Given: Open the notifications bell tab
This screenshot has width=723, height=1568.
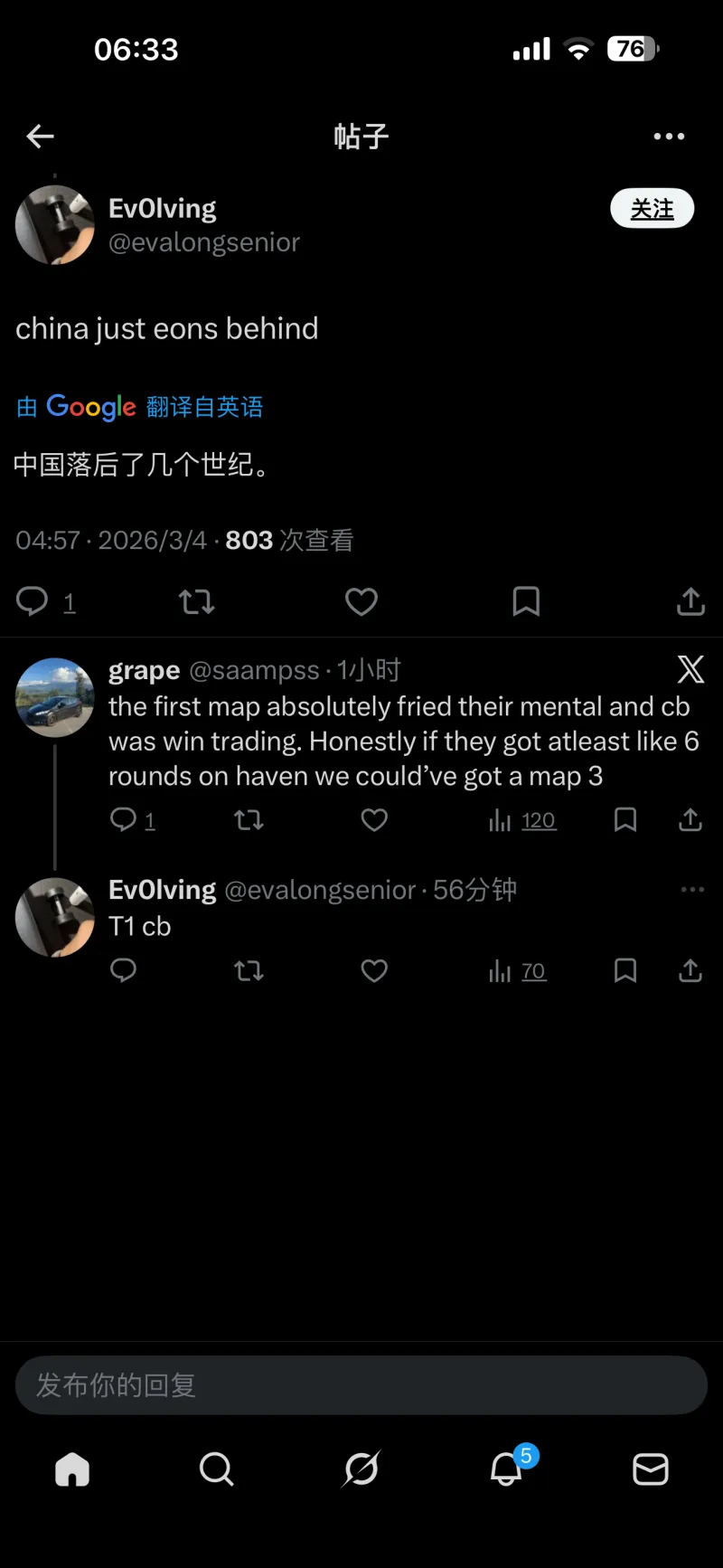Looking at the screenshot, I should (507, 1469).
